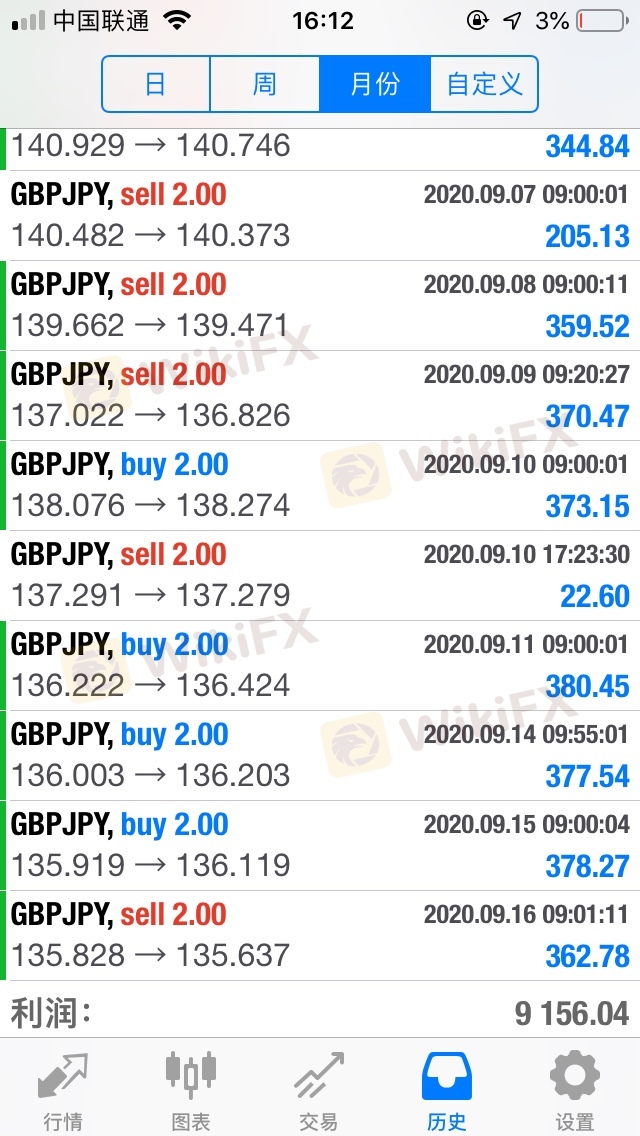Expand the GBPJPY sell trade from 2020.09.07

coord(320,216)
